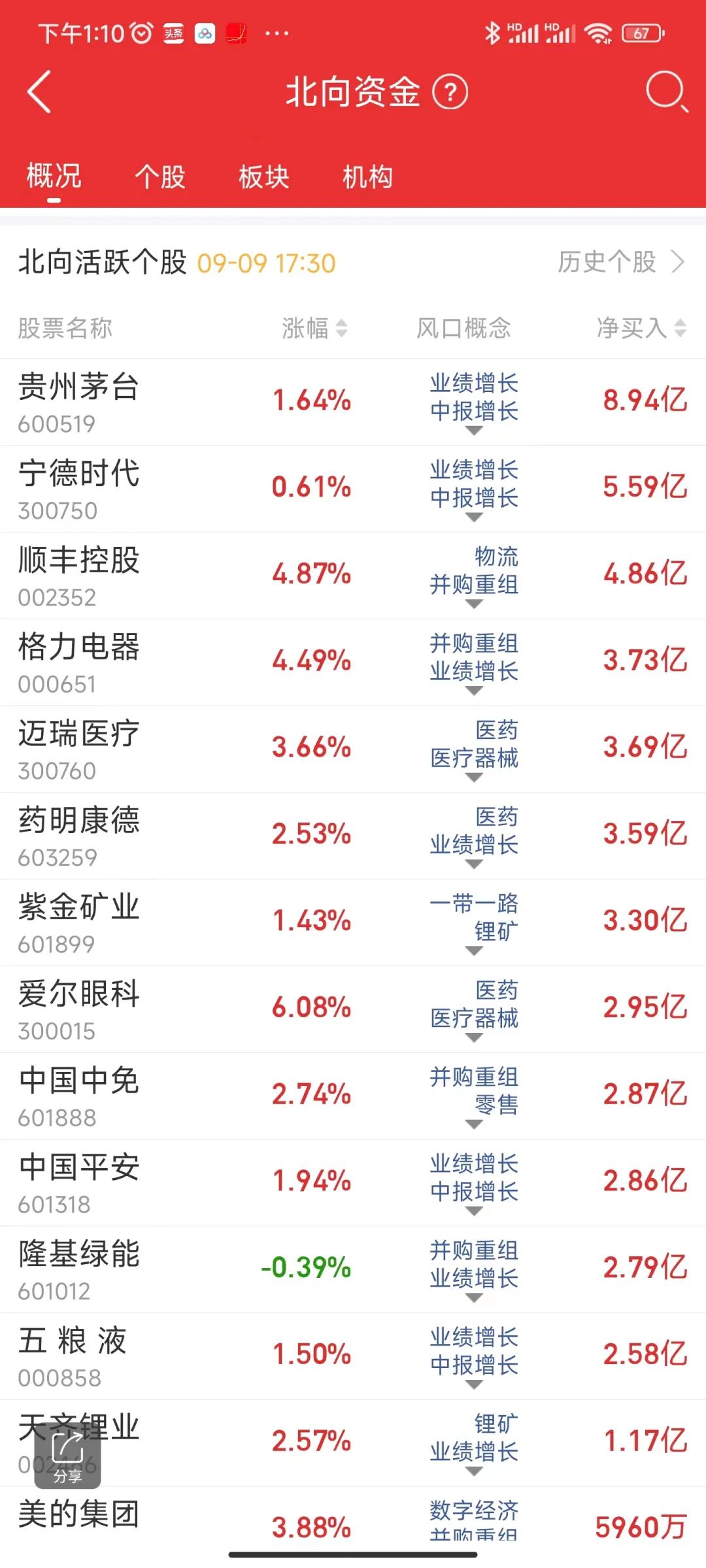Switch to the 机构 tab

pos(368,177)
